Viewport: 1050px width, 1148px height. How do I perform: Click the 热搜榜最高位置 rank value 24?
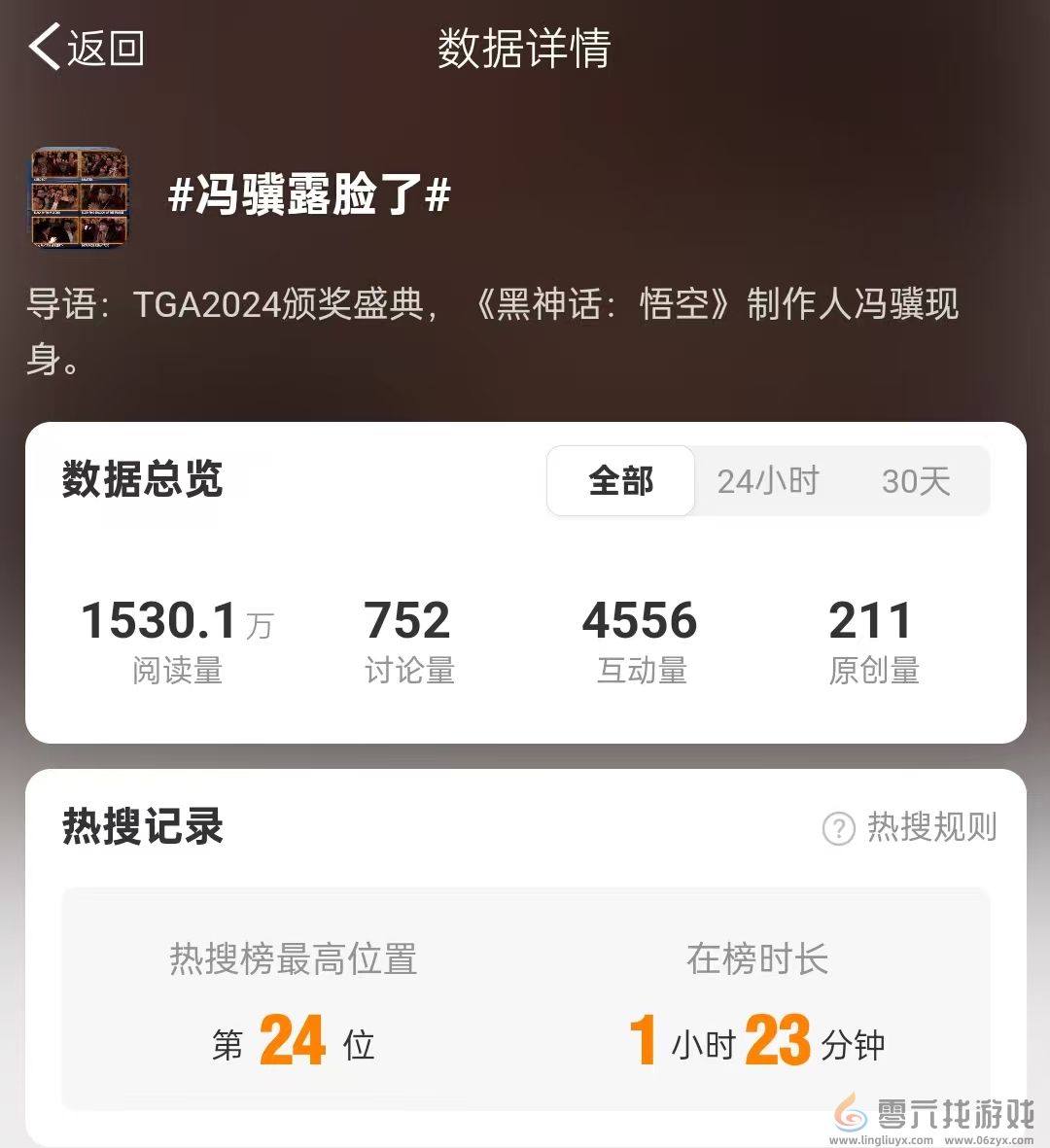click(x=293, y=1041)
